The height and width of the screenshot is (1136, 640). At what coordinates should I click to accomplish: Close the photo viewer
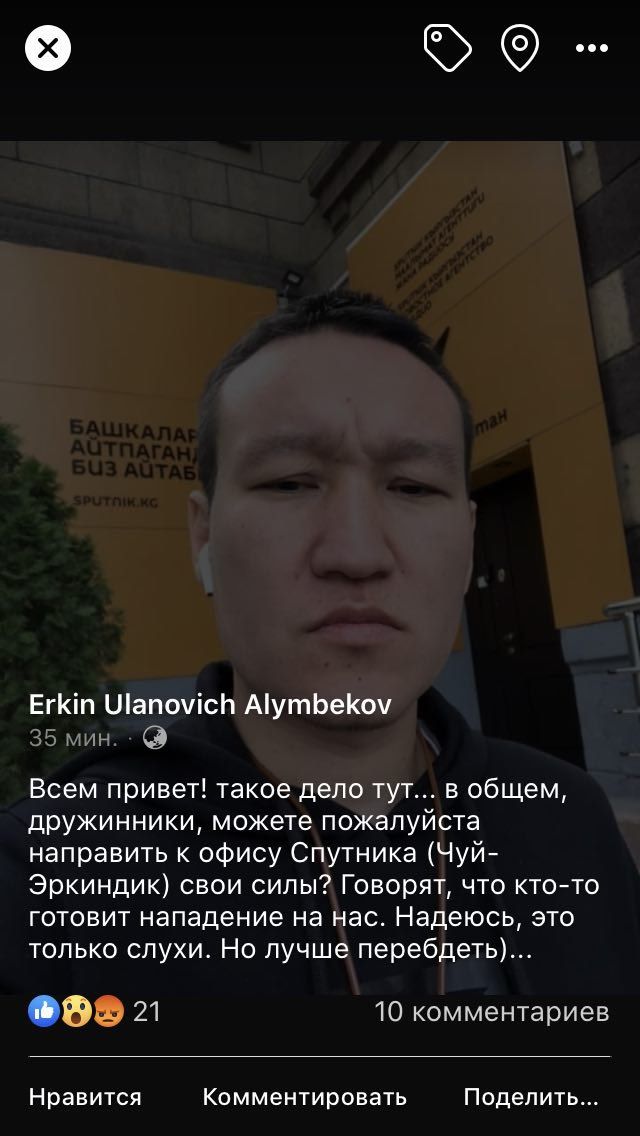click(x=48, y=48)
